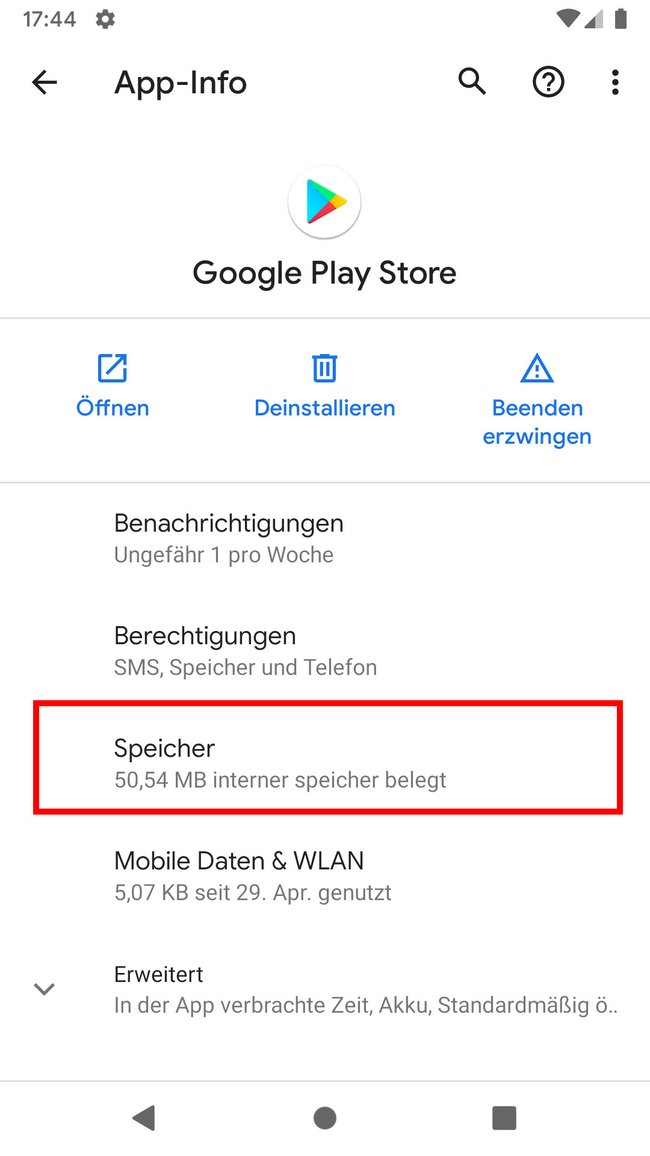Tap Öffnen to launch Play Store
This screenshot has height=1156, width=650.
point(113,386)
